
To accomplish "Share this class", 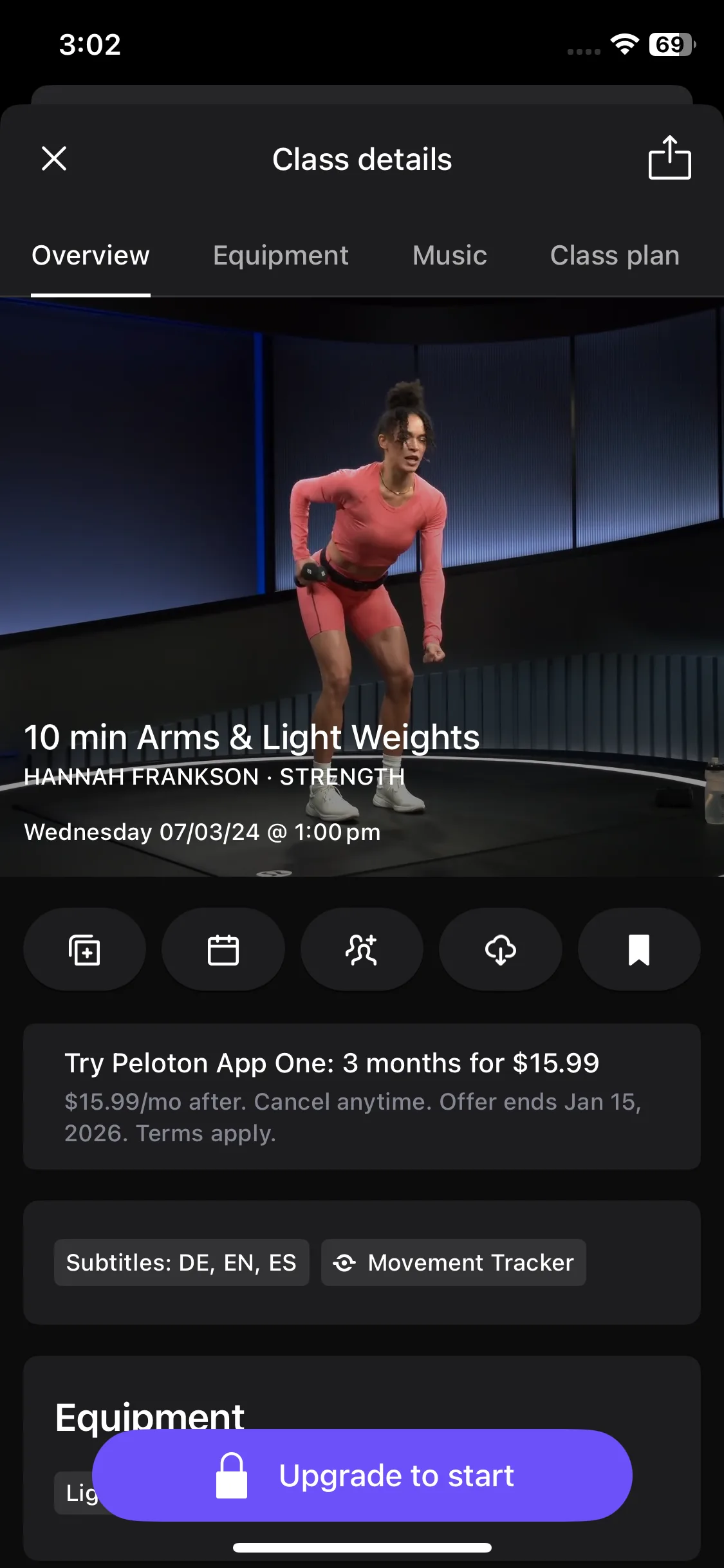I will pos(669,158).
